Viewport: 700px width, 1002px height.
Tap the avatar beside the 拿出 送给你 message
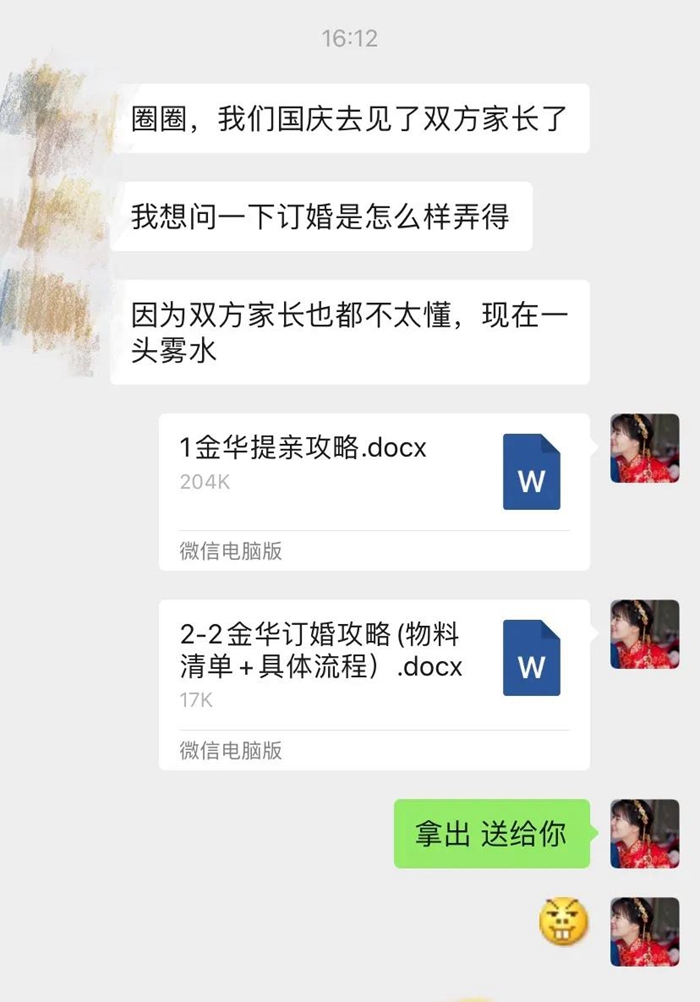[x=644, y=833]
